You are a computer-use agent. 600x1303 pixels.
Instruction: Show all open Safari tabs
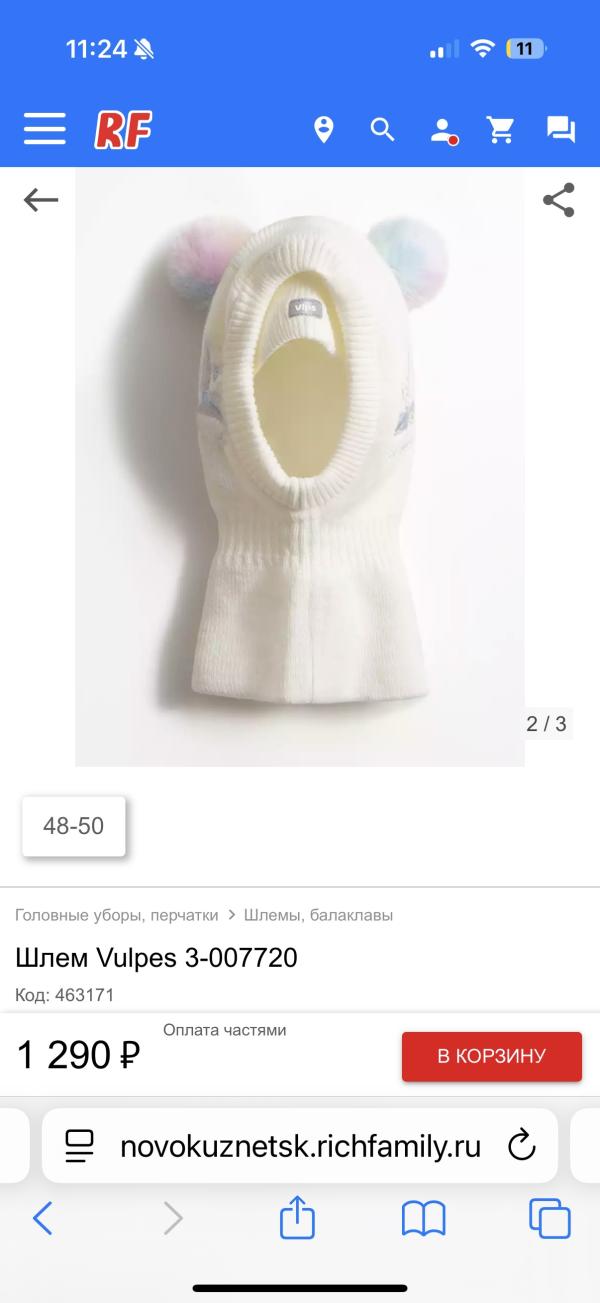click(549, 1218)
